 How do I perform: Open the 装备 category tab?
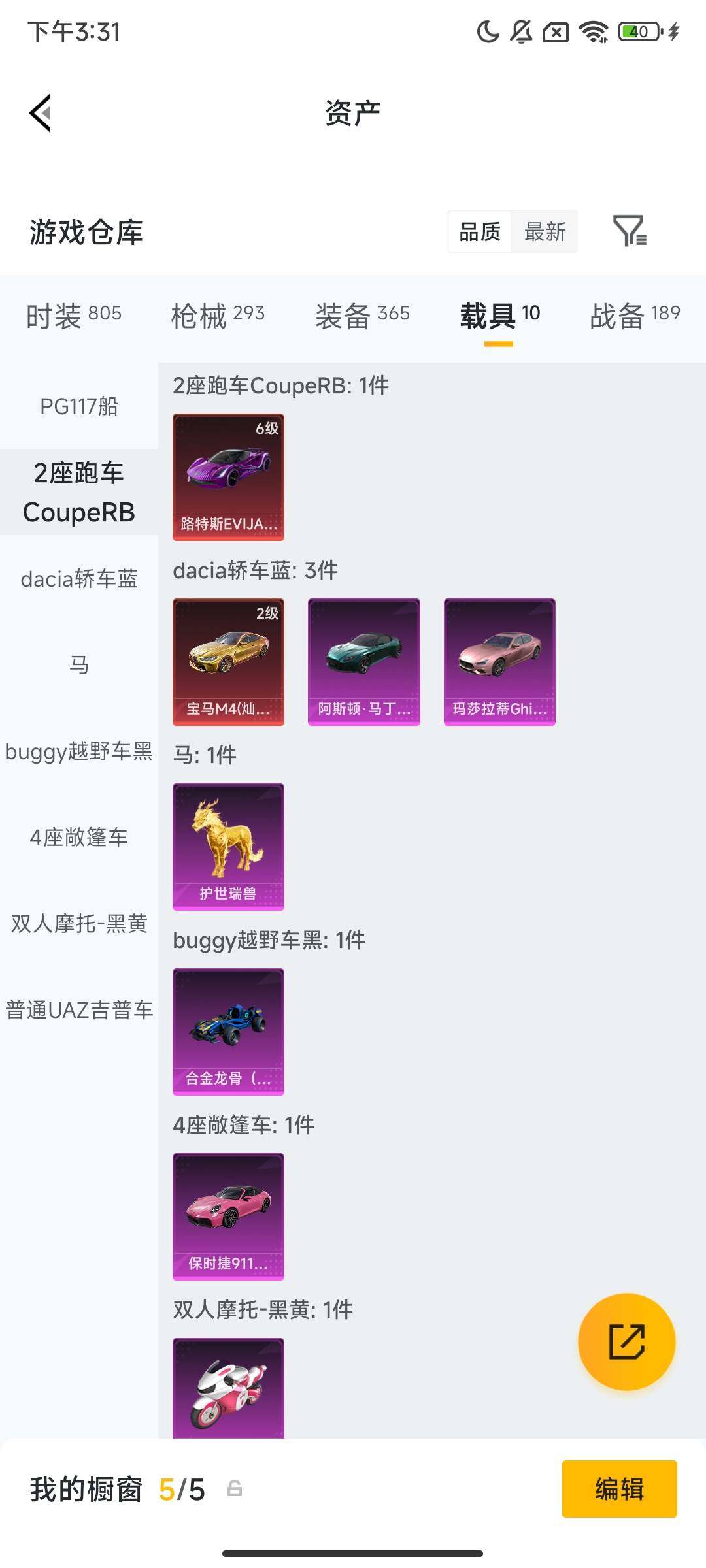point(362,316)
